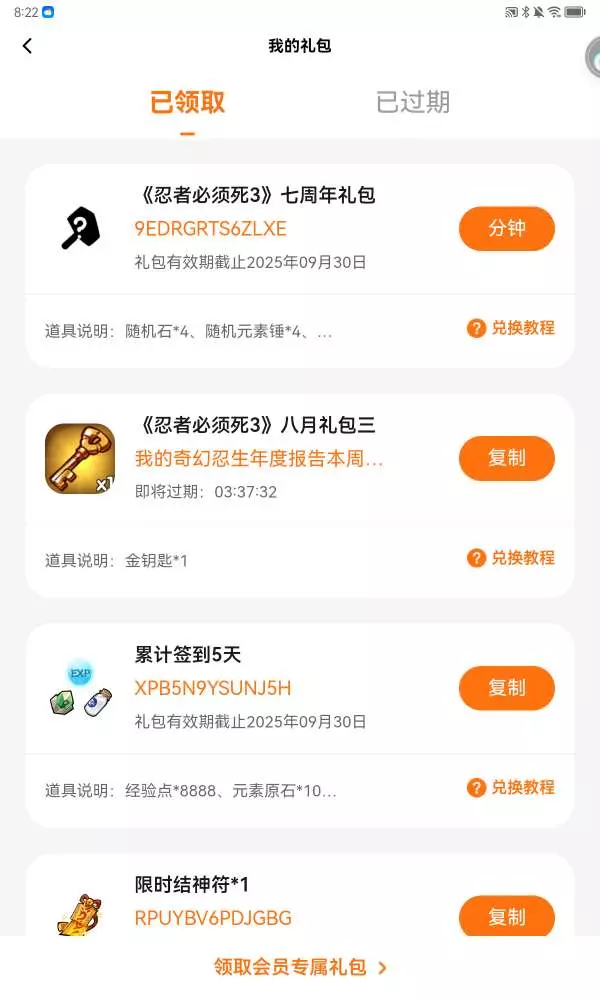Open 领取会员专属礼包 link
The height and width of the screenshot is (1000, 600).
(x=300, y=967)
